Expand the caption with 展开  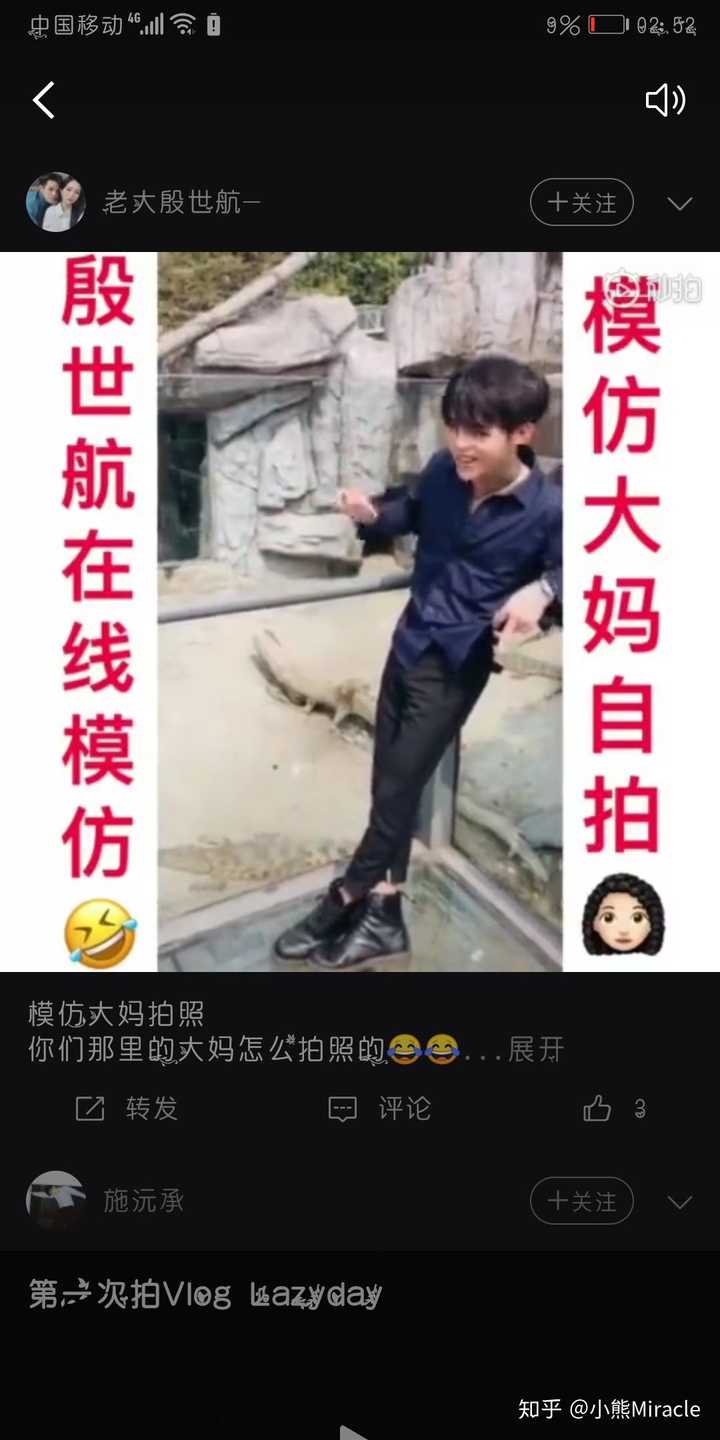(x=536, y=1049)
